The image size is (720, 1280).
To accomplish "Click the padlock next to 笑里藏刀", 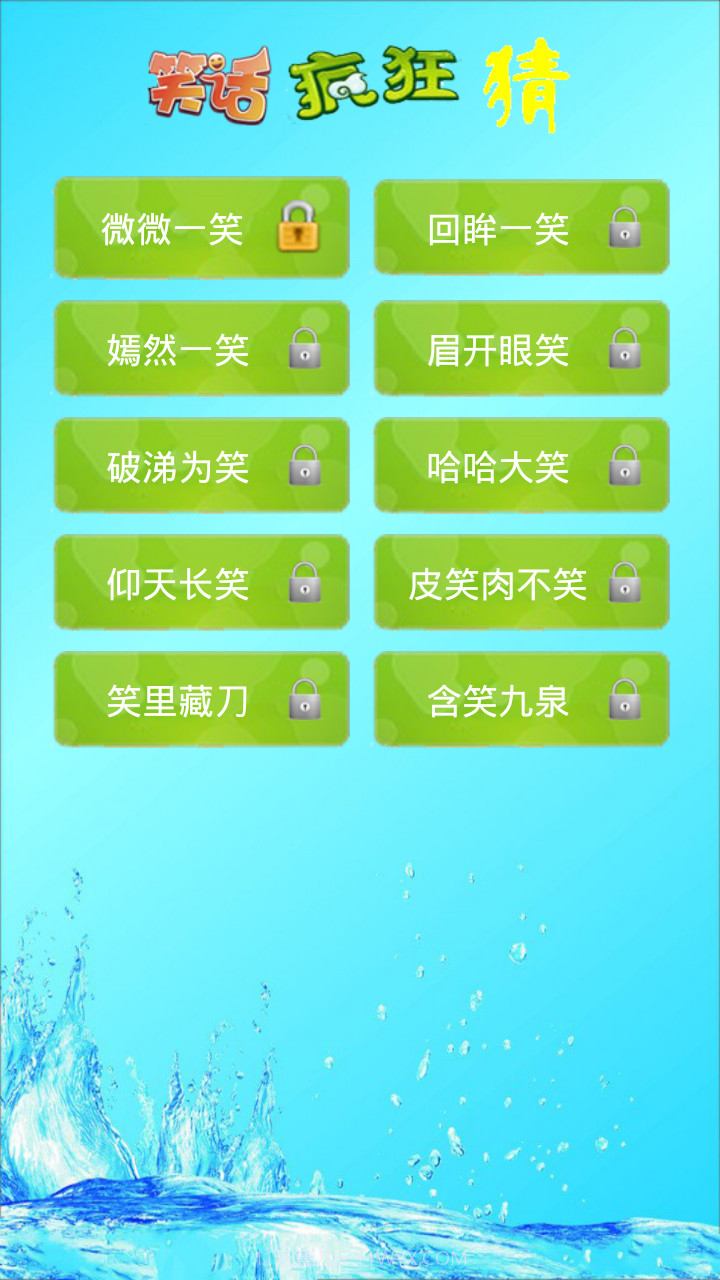I will click(x=306, y=700).
